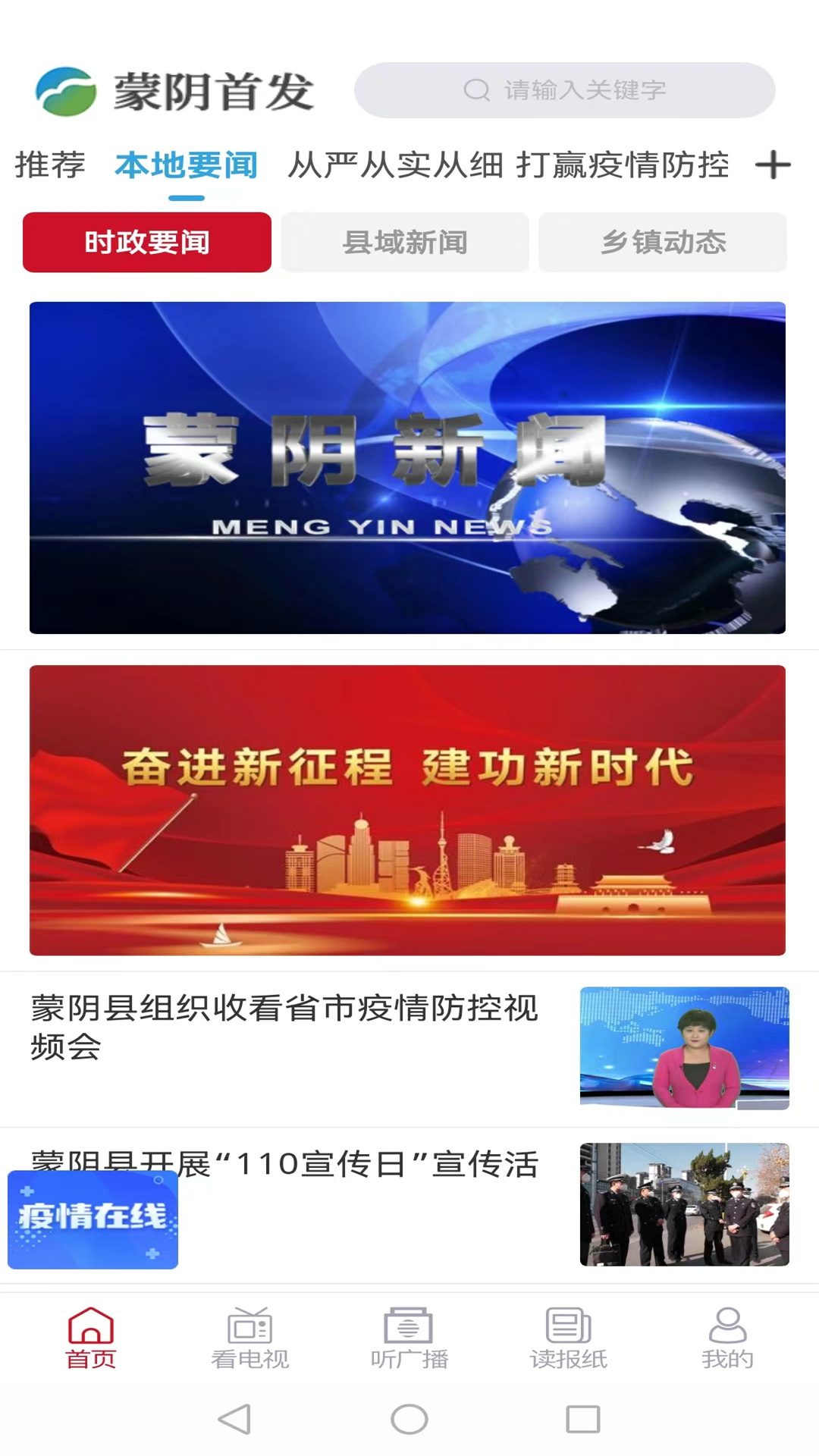Switch to the 看电视 tab
This screenshot has width=819, height=1456.
click(250, 1338)
